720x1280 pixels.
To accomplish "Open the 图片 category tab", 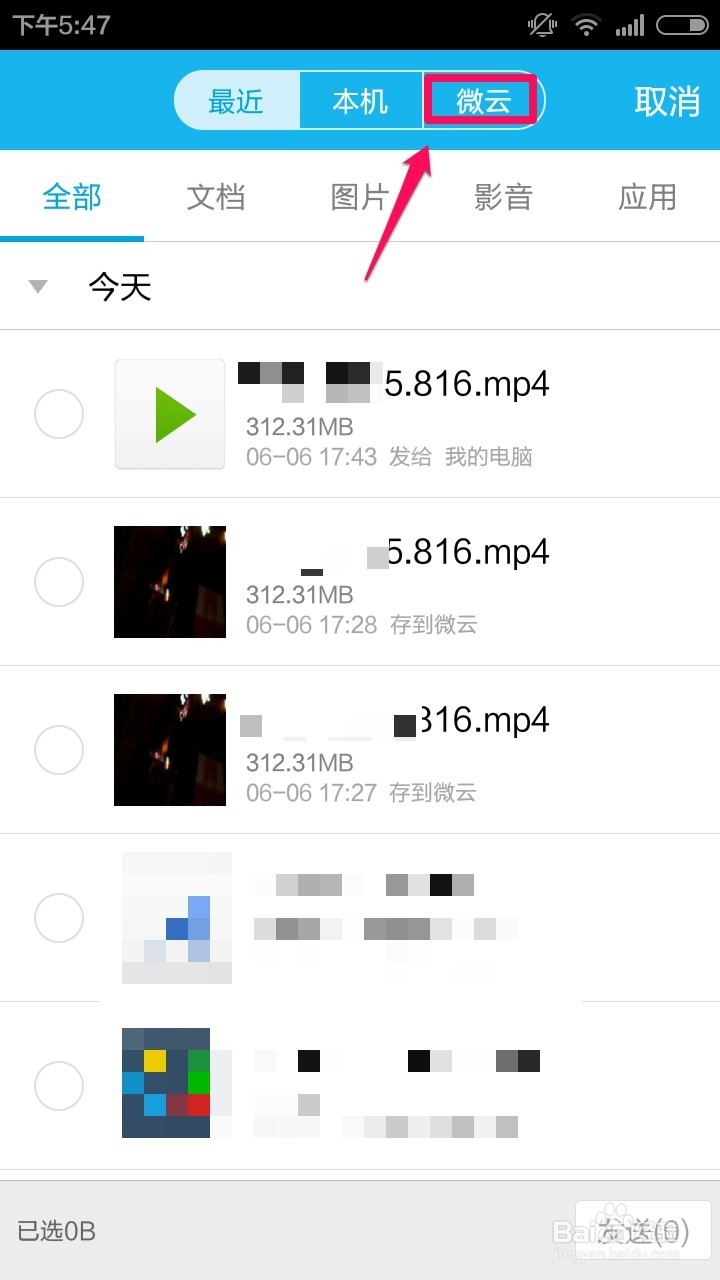I will pos(360,197).
